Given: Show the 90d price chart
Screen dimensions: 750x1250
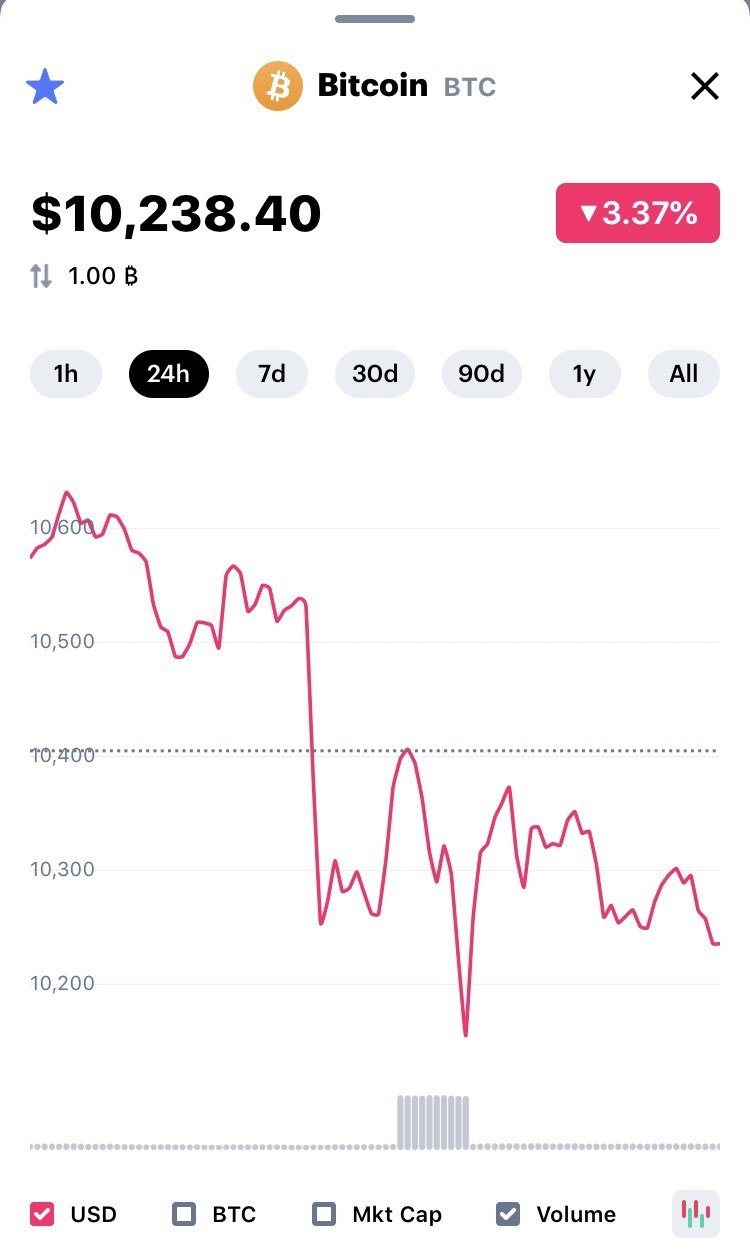Looking at the screenshot, I should [482, 374].
